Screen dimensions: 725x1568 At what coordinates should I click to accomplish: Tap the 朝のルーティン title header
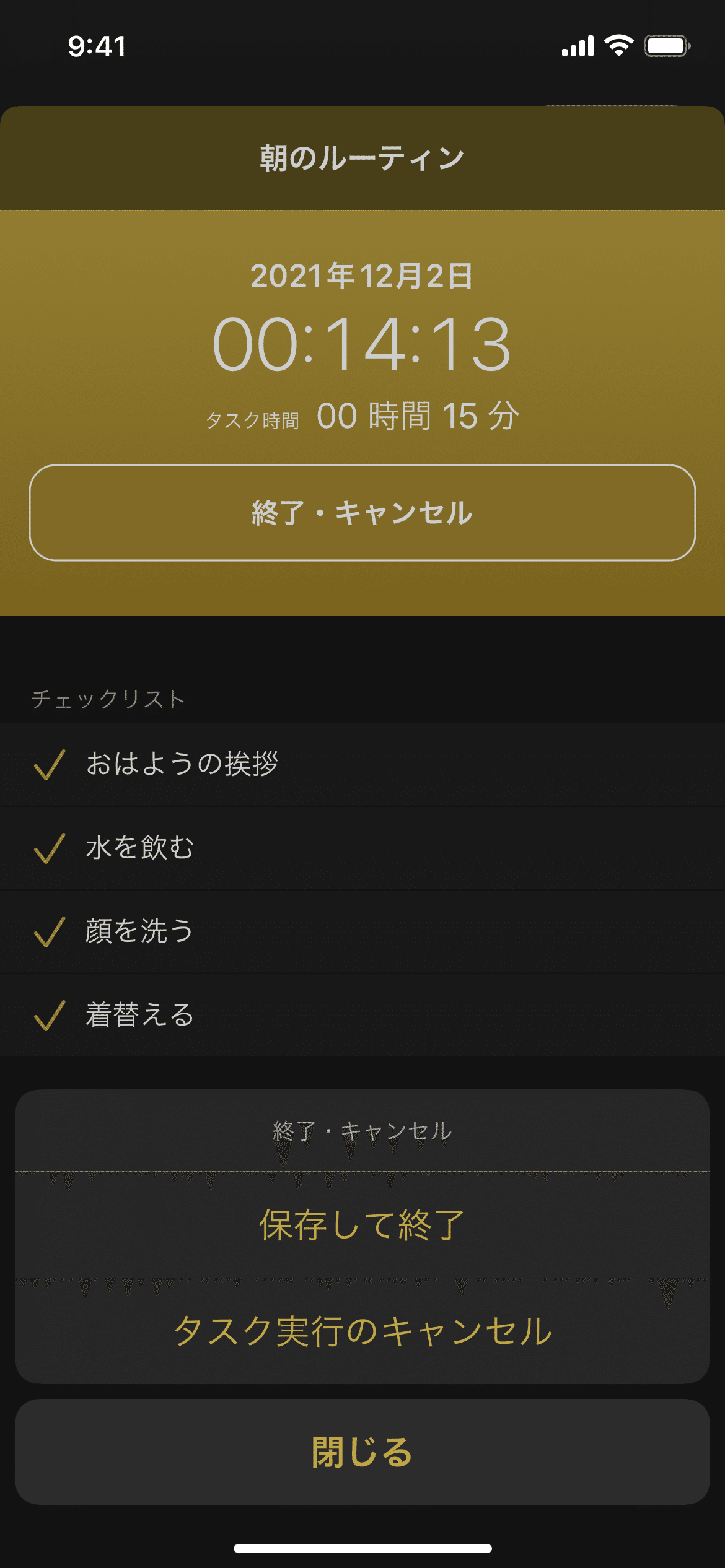(362, 158)
